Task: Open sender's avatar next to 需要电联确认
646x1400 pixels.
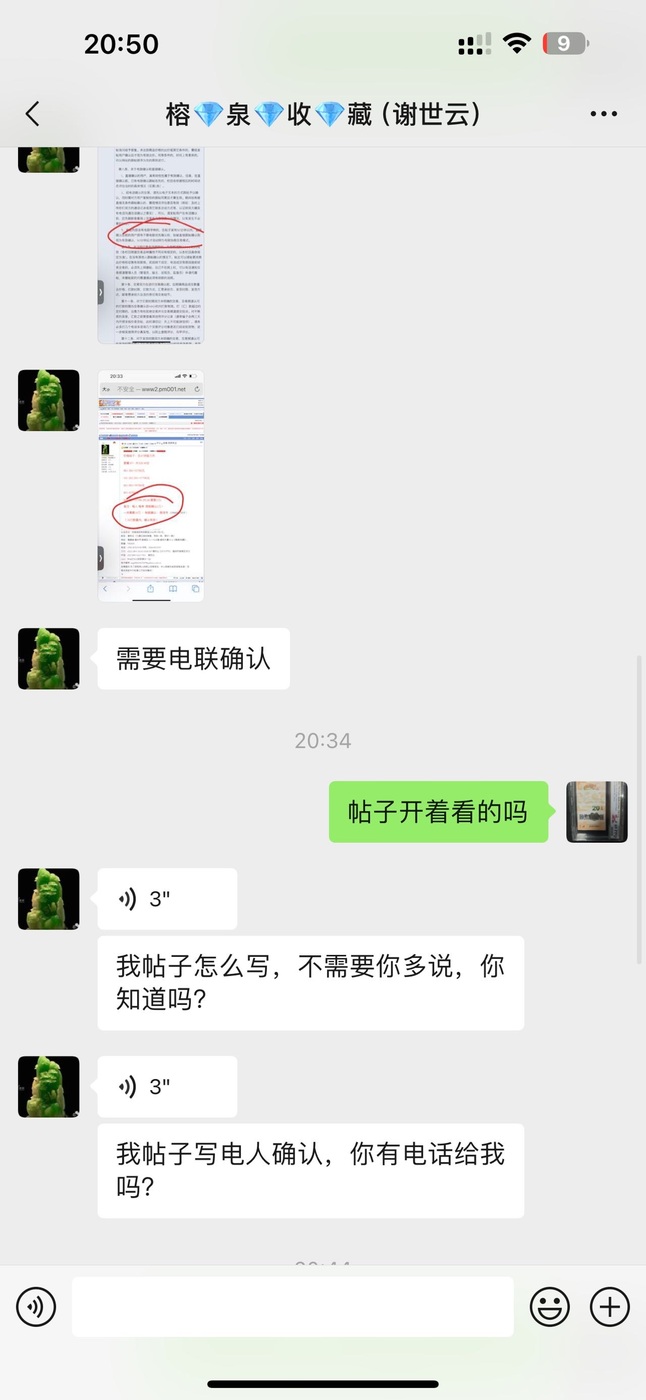Action: click(x=49, y=658)
